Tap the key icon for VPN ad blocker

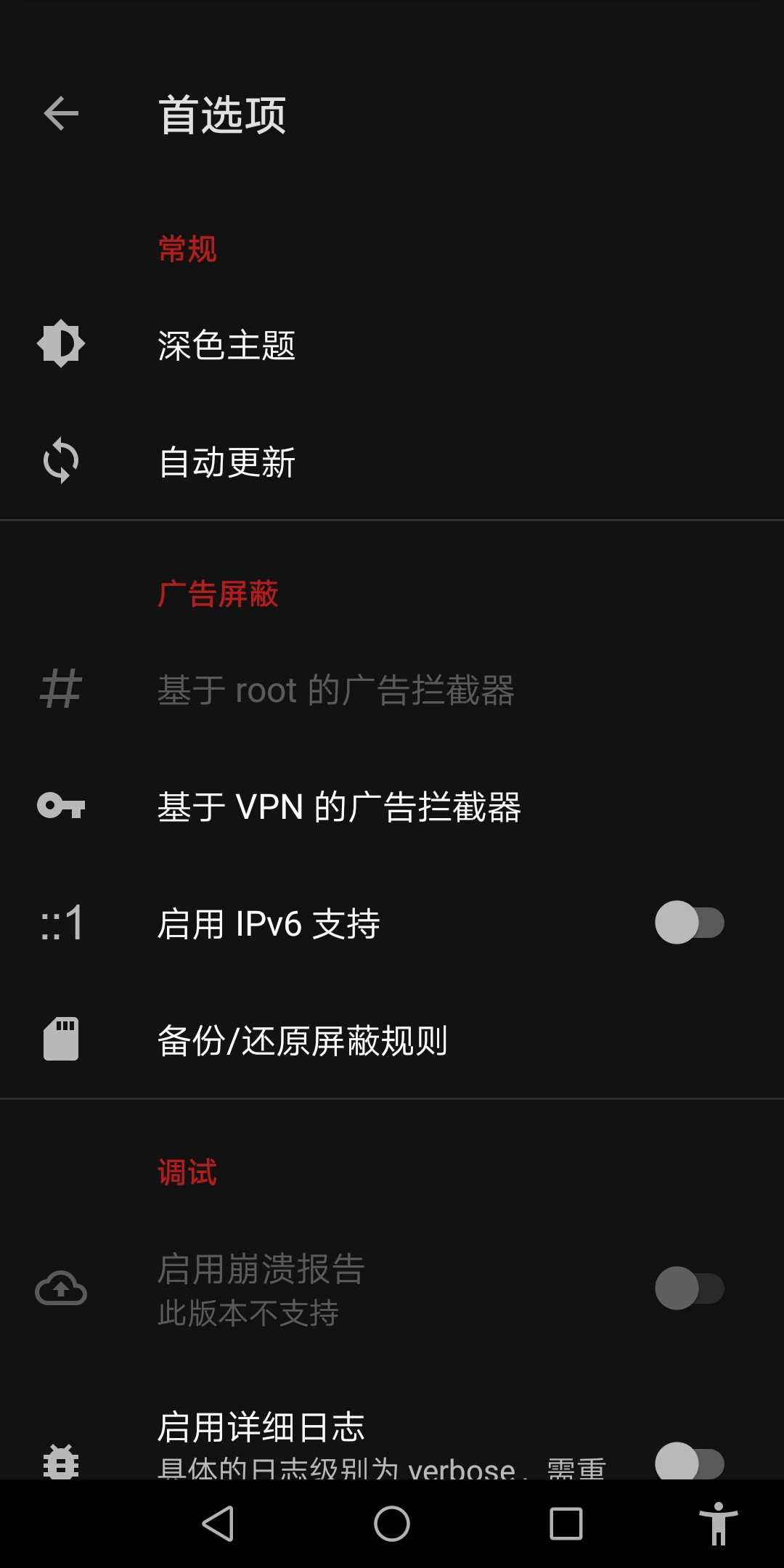[x=60, y=806]
